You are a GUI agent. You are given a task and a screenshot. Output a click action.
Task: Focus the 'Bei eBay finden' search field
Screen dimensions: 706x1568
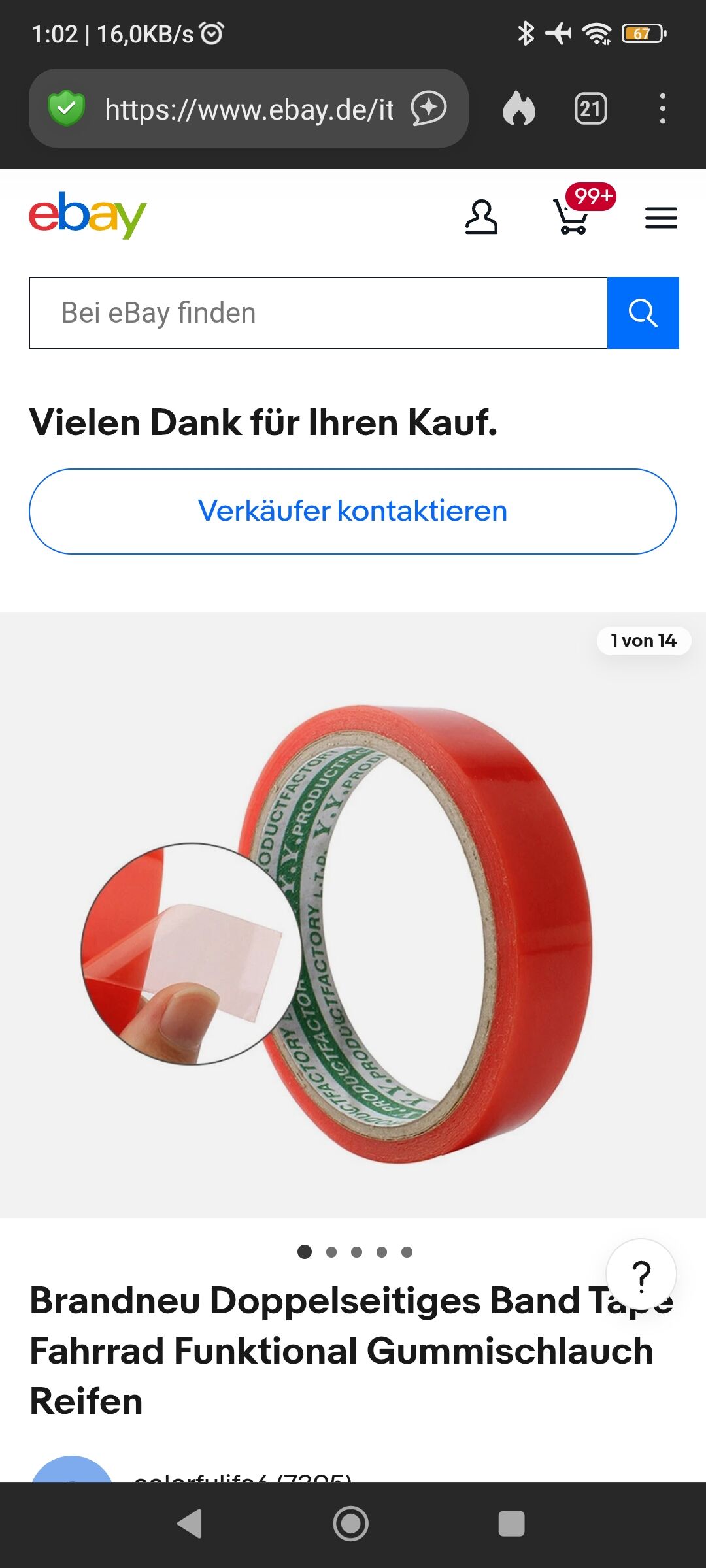pyautogui.click(x=318, y=313)
